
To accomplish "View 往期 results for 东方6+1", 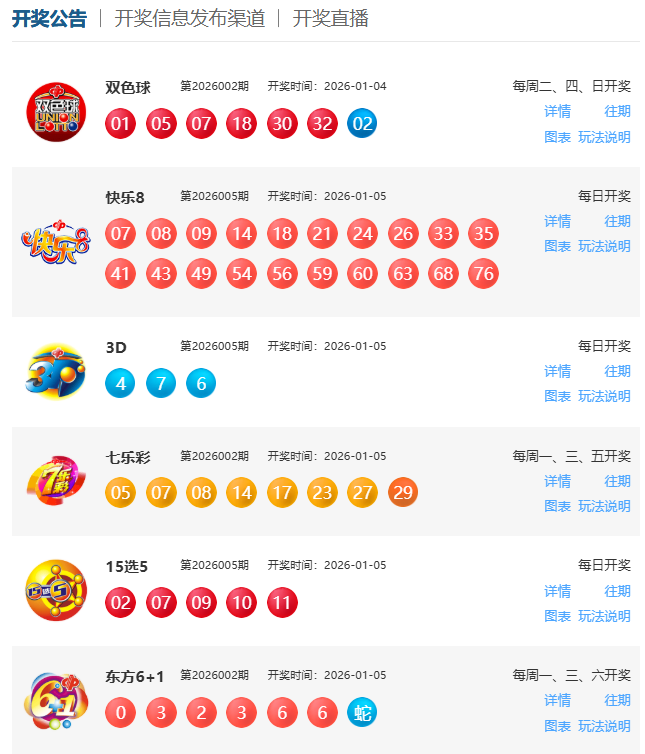I will pyautogui.click(x=617, y=700).
